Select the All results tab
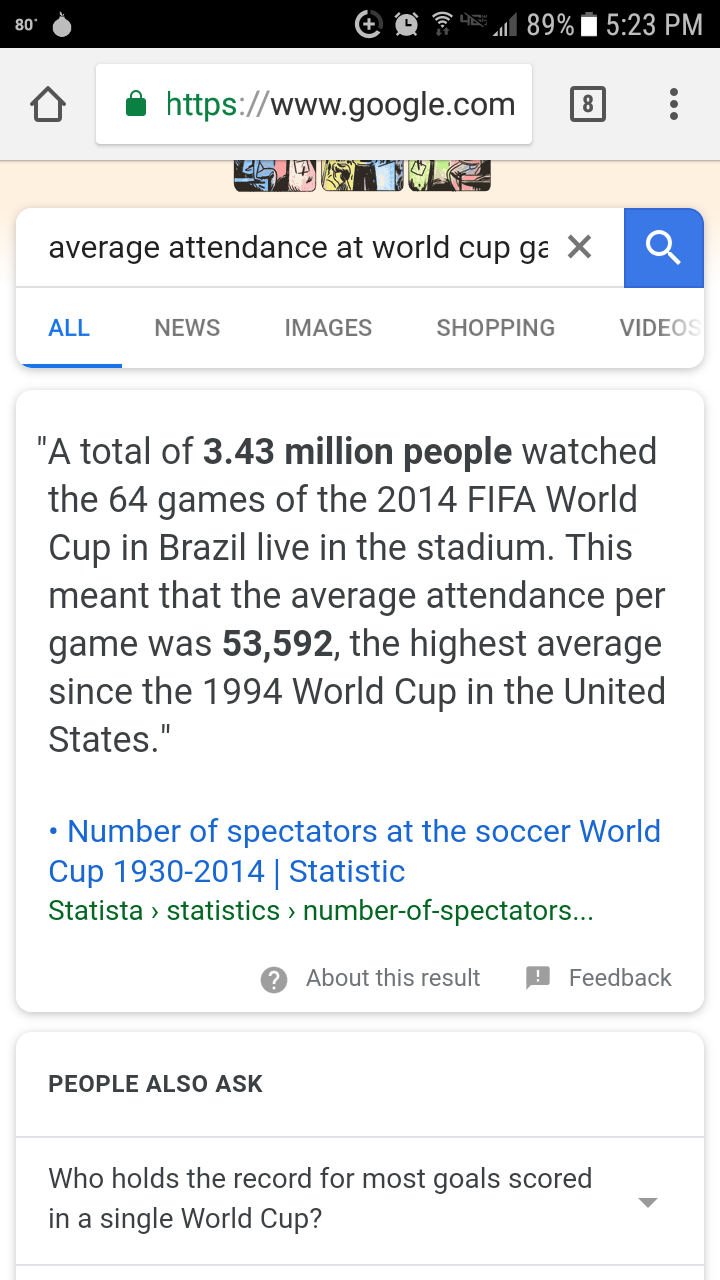 pos(69,328)
